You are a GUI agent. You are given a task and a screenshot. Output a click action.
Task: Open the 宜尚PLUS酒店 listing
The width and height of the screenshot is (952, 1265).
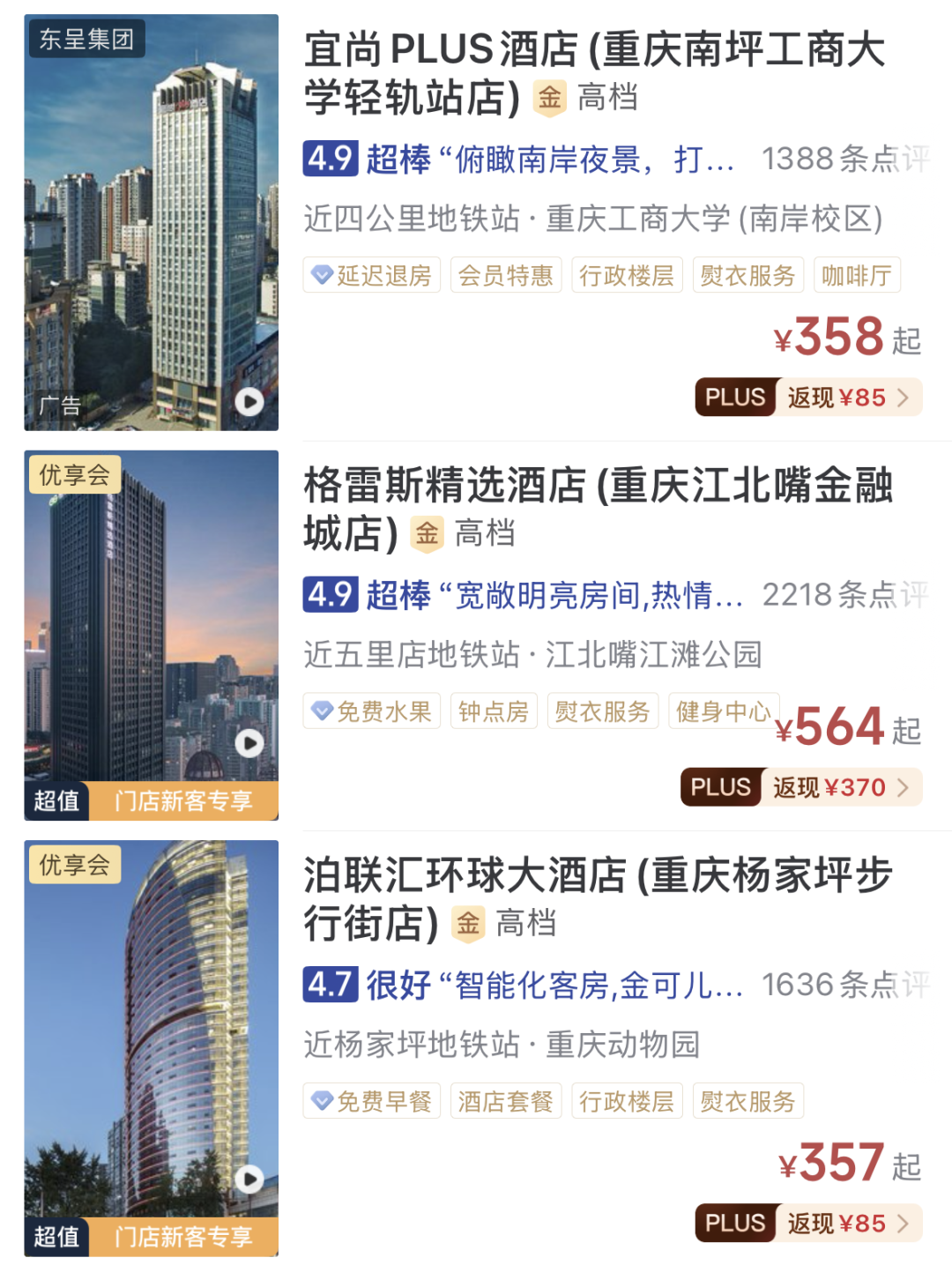[594, 72]
